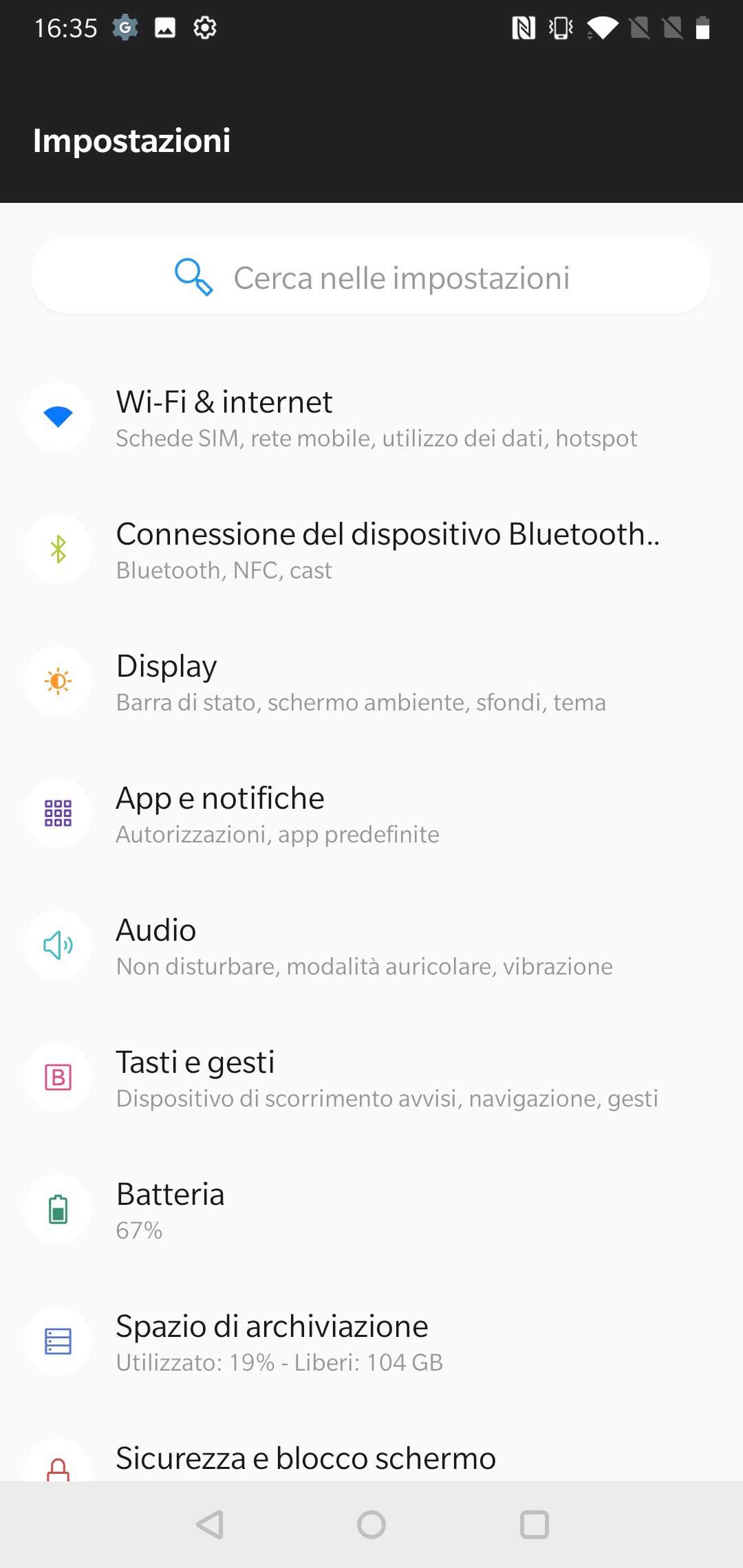Open Sicurezza e blocco schermo
Screen dimensions: 743x1568
371,1459
